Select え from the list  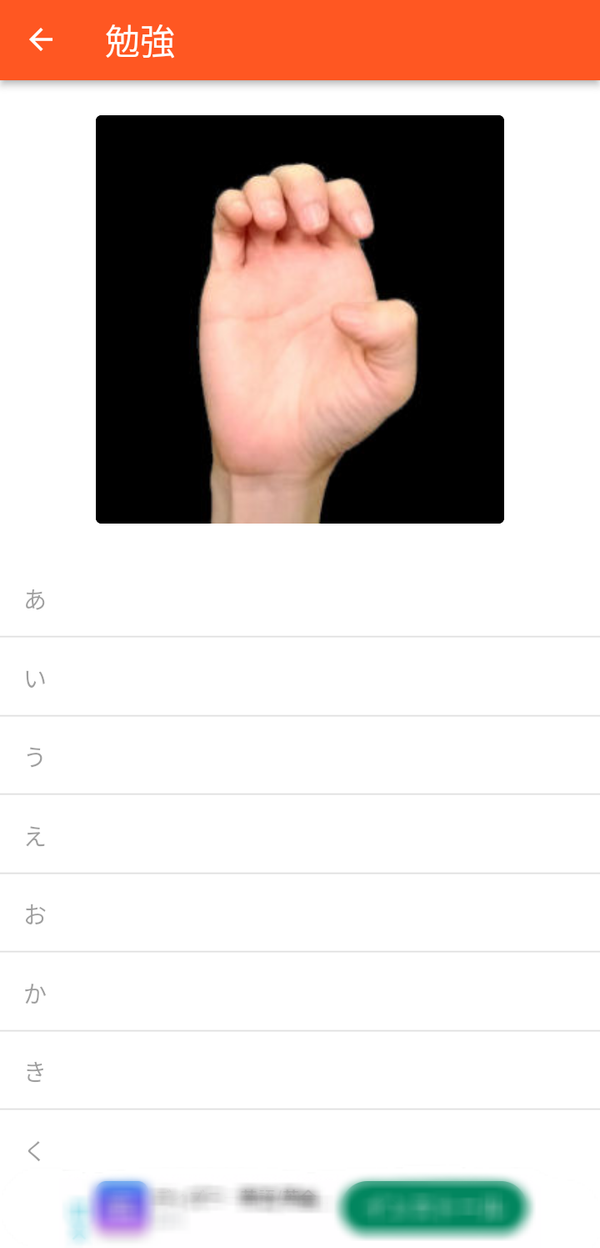pyautogui.click(x=300, y=835)
